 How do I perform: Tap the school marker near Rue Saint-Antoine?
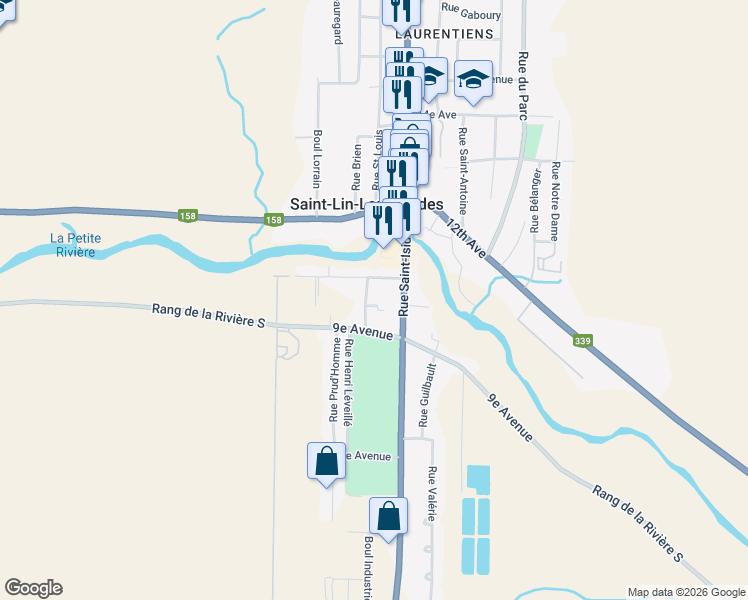473,80
